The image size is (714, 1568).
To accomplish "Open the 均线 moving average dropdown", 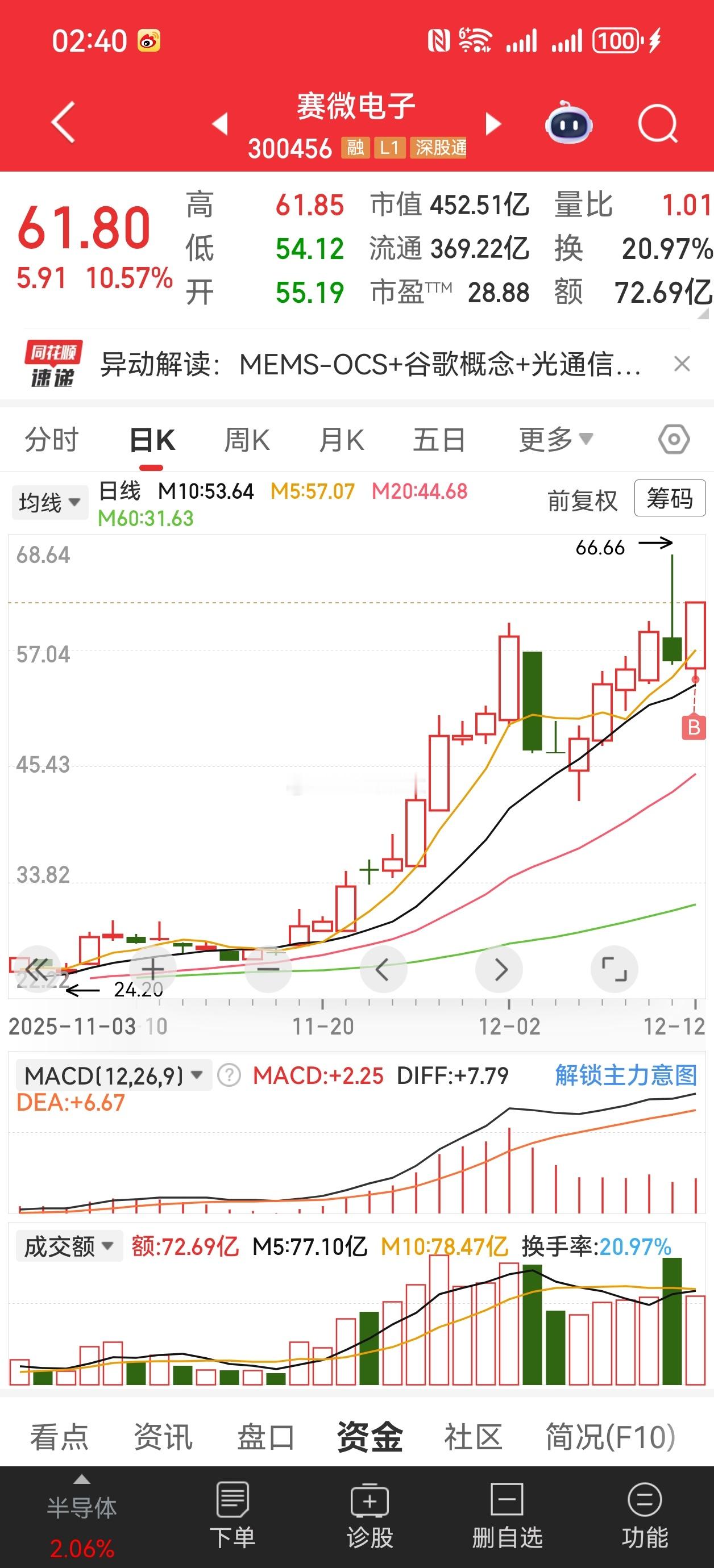I will [x=49, y=501].
